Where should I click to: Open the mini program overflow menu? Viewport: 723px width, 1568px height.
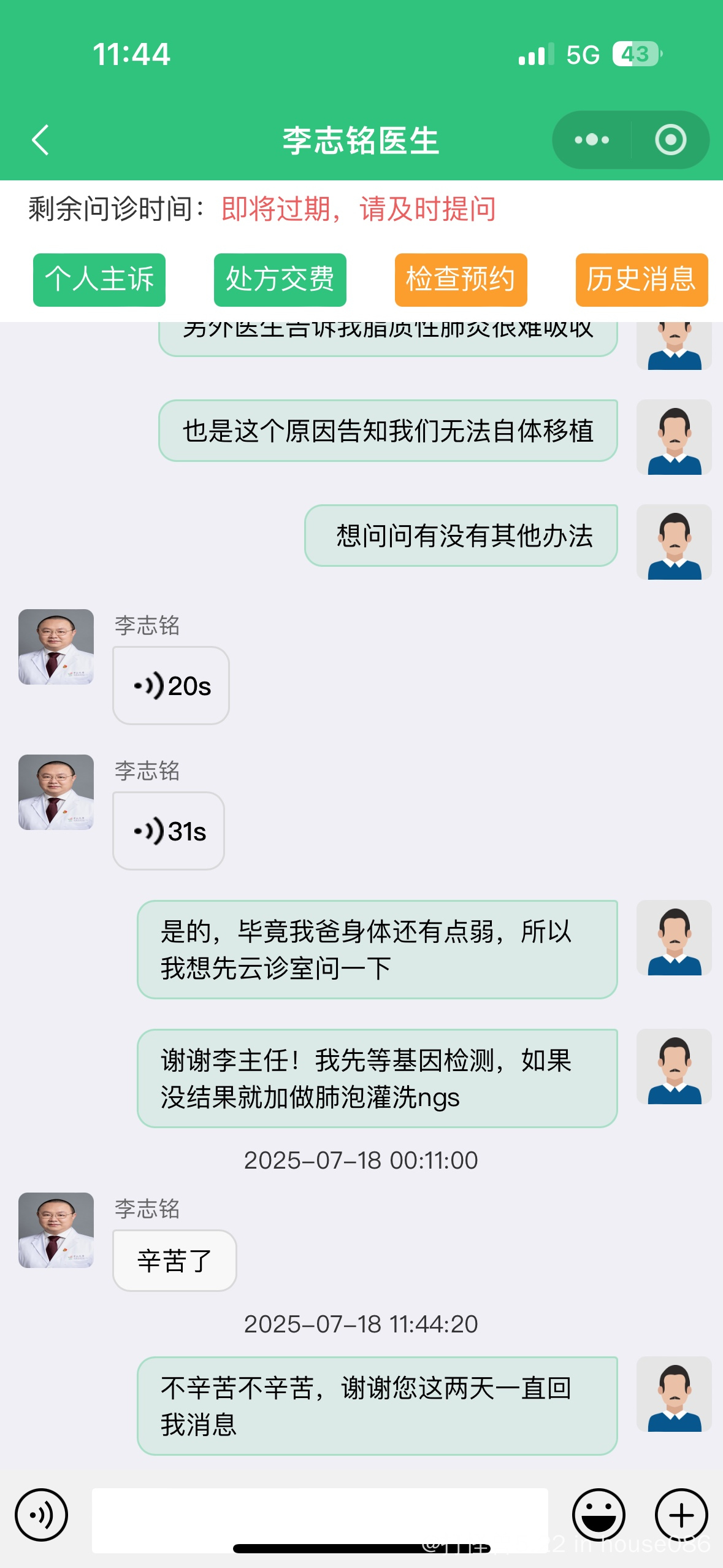coord(591,140)
